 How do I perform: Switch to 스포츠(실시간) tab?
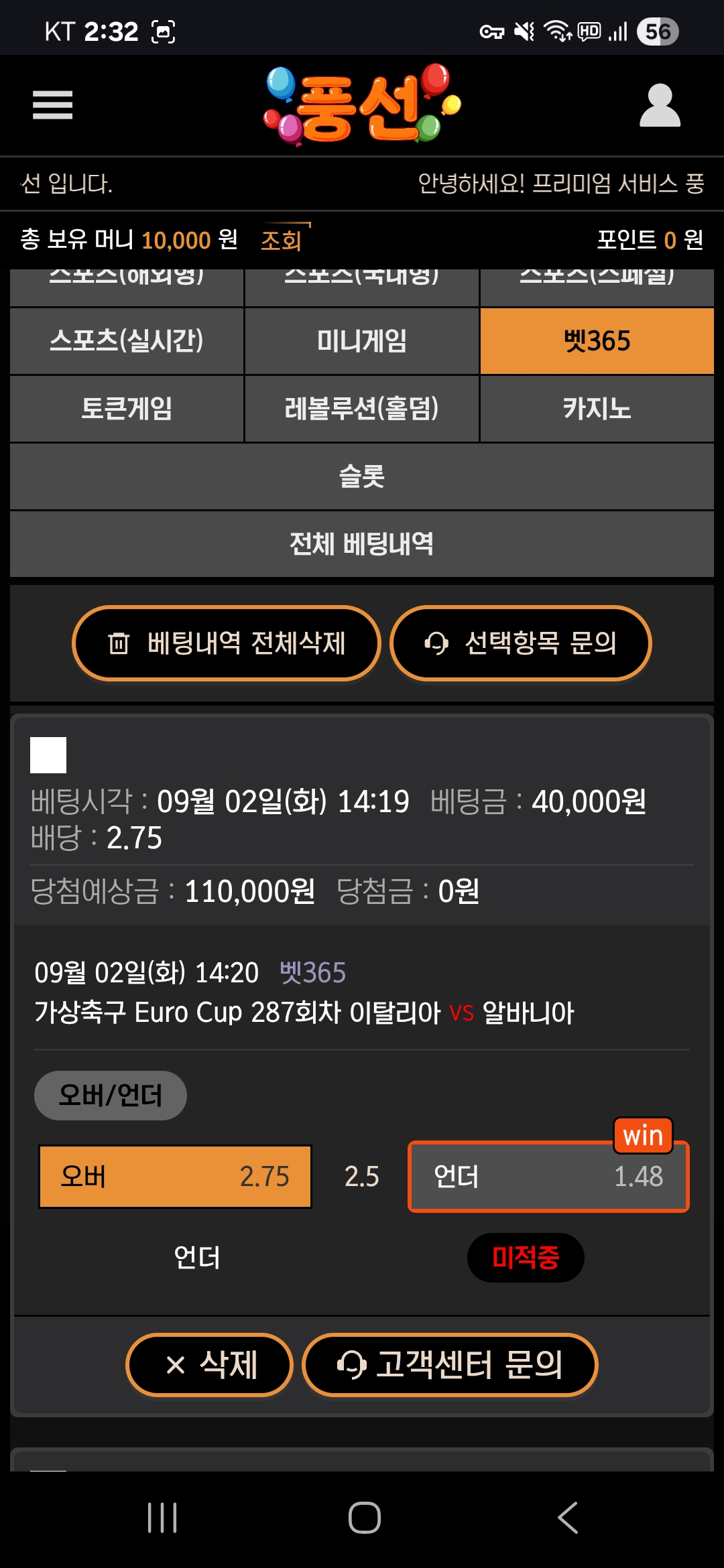click(x=127, y=341)
